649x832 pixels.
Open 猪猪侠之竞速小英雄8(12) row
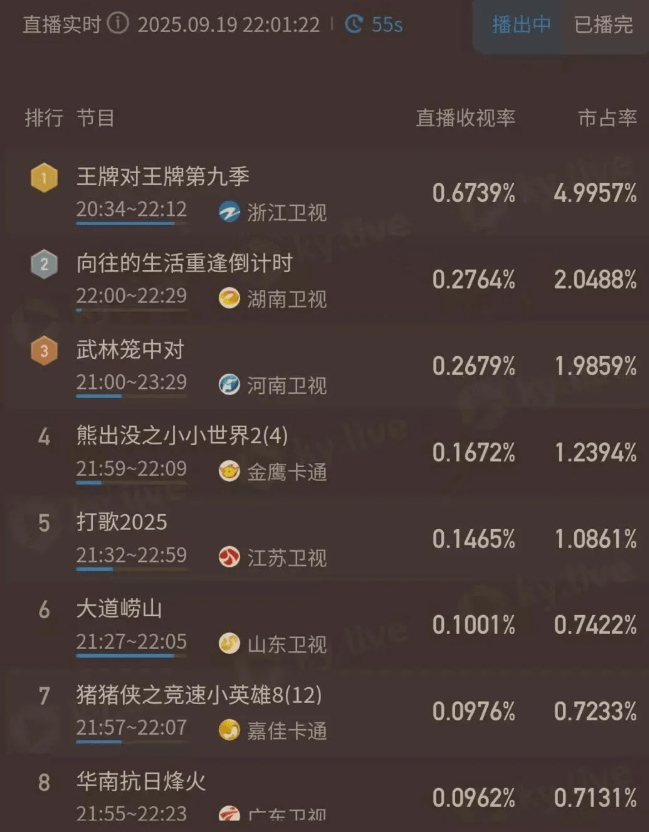(199, 695)
